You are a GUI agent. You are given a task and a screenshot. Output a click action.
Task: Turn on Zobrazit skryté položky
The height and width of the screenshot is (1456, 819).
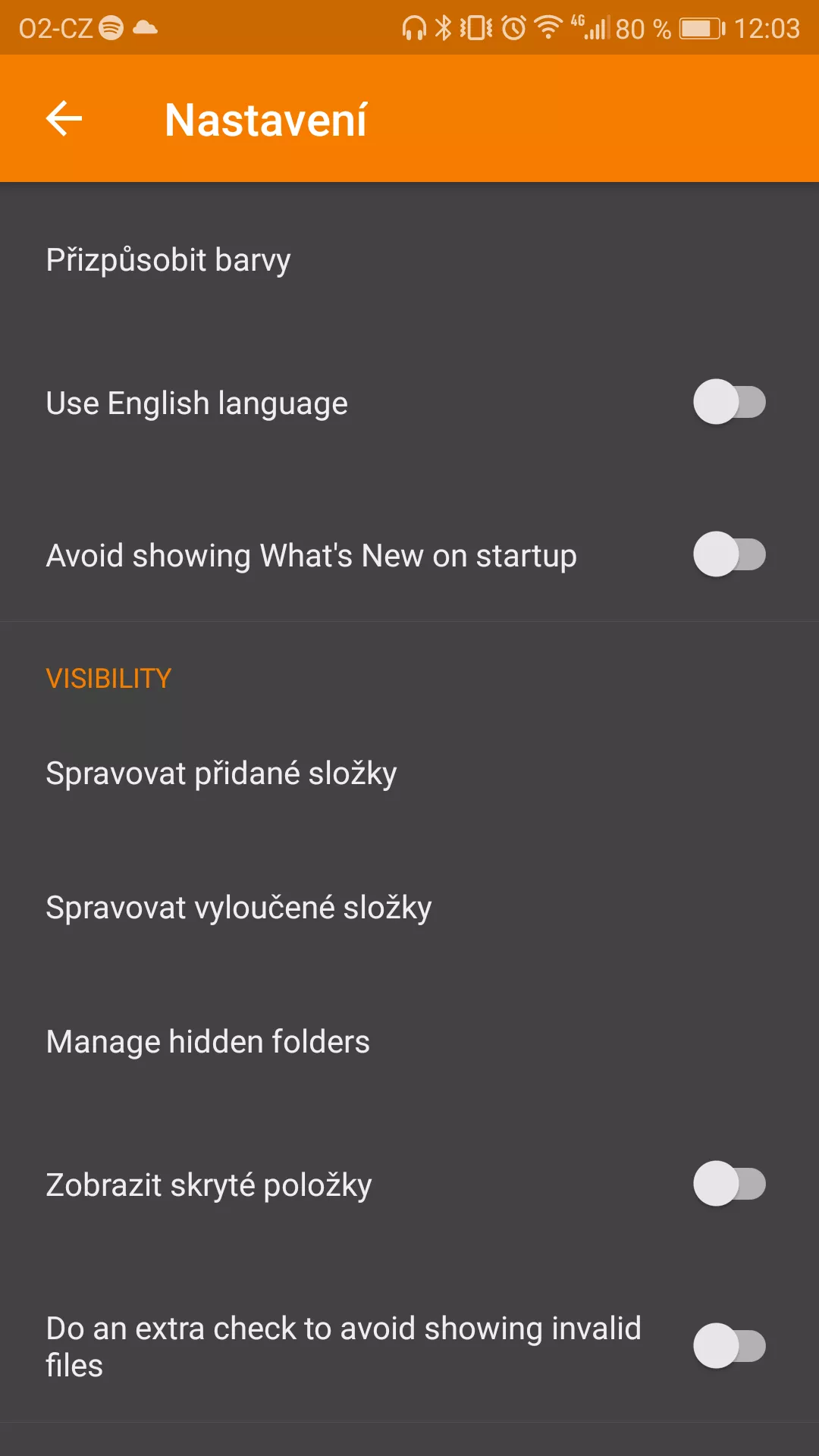pos(729,1184)
